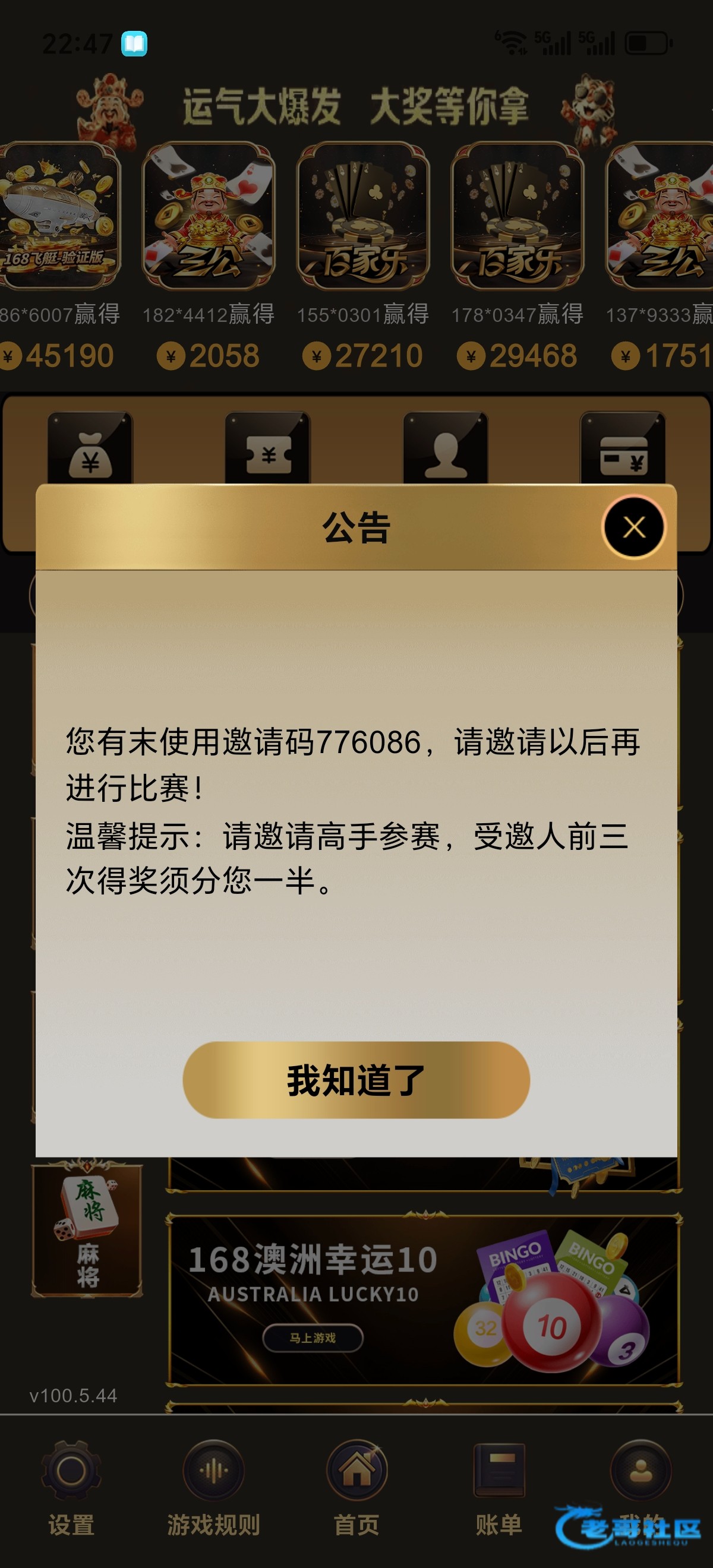Close the 公告 announcement dialog
This screenshot has height=1568, width=713.
633,527
